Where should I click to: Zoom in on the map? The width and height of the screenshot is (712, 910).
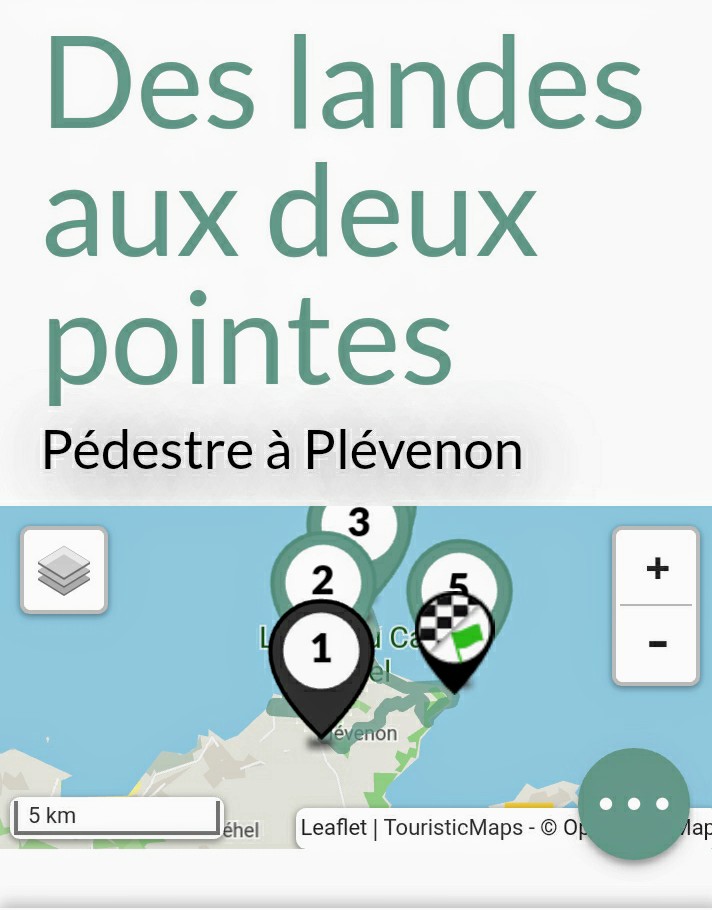(656, 569)
